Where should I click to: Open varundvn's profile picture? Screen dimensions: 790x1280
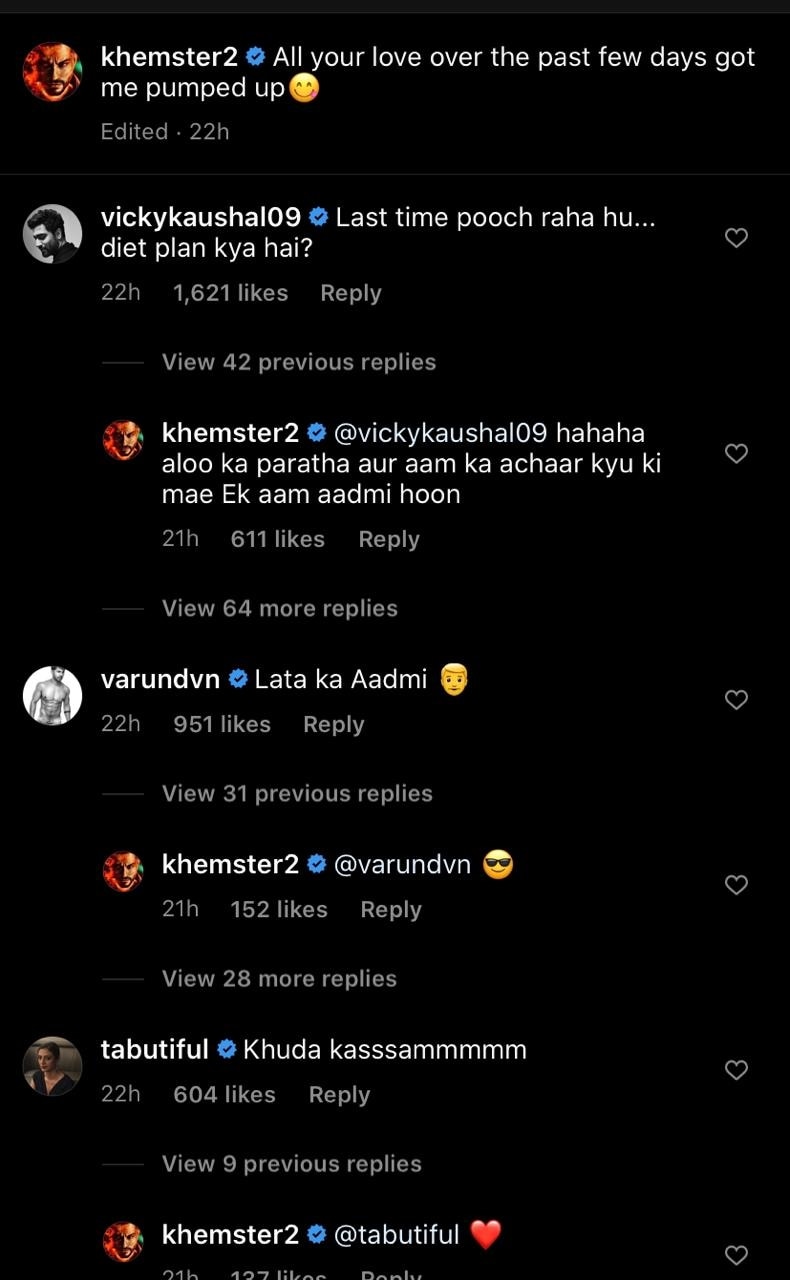(52, 695)
